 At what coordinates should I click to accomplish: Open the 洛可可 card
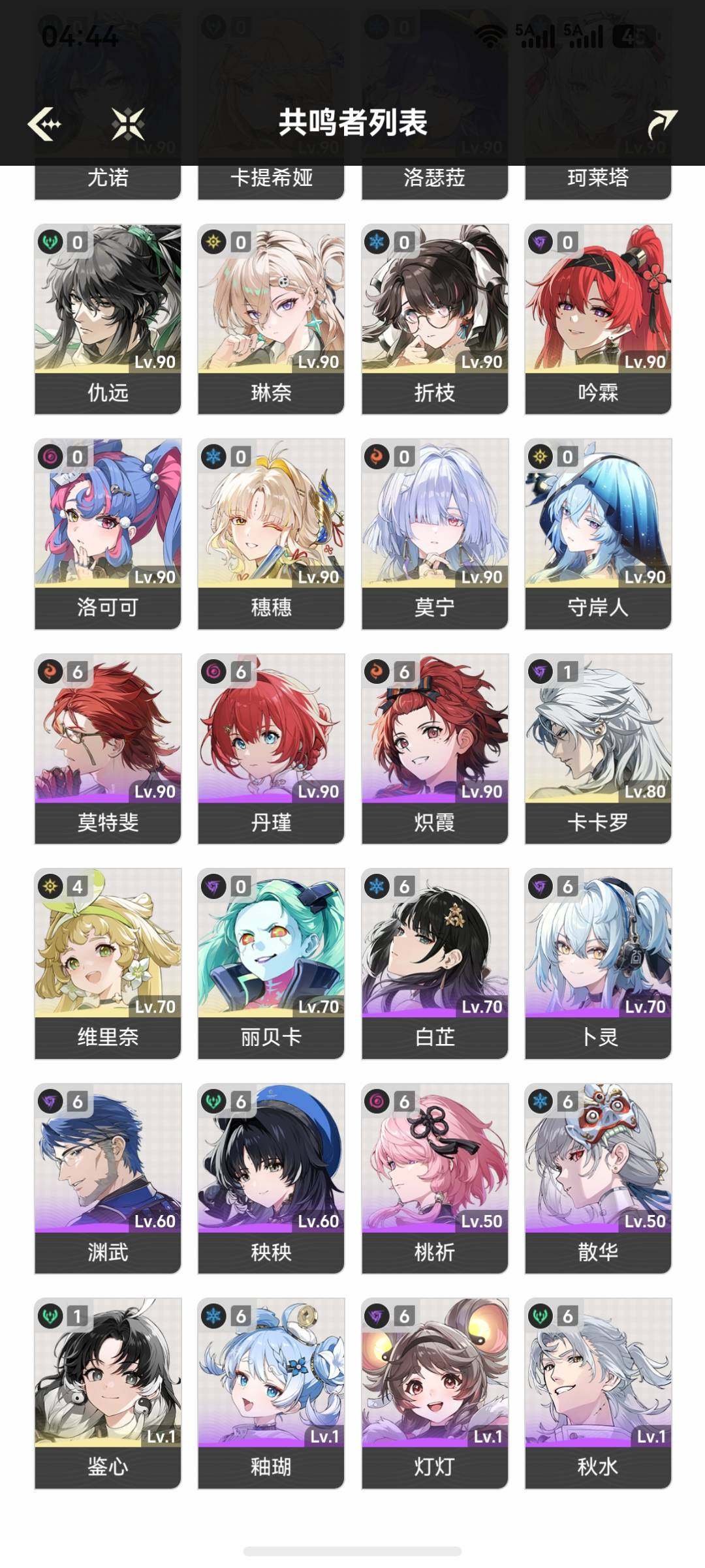click(x=108, y=534)
